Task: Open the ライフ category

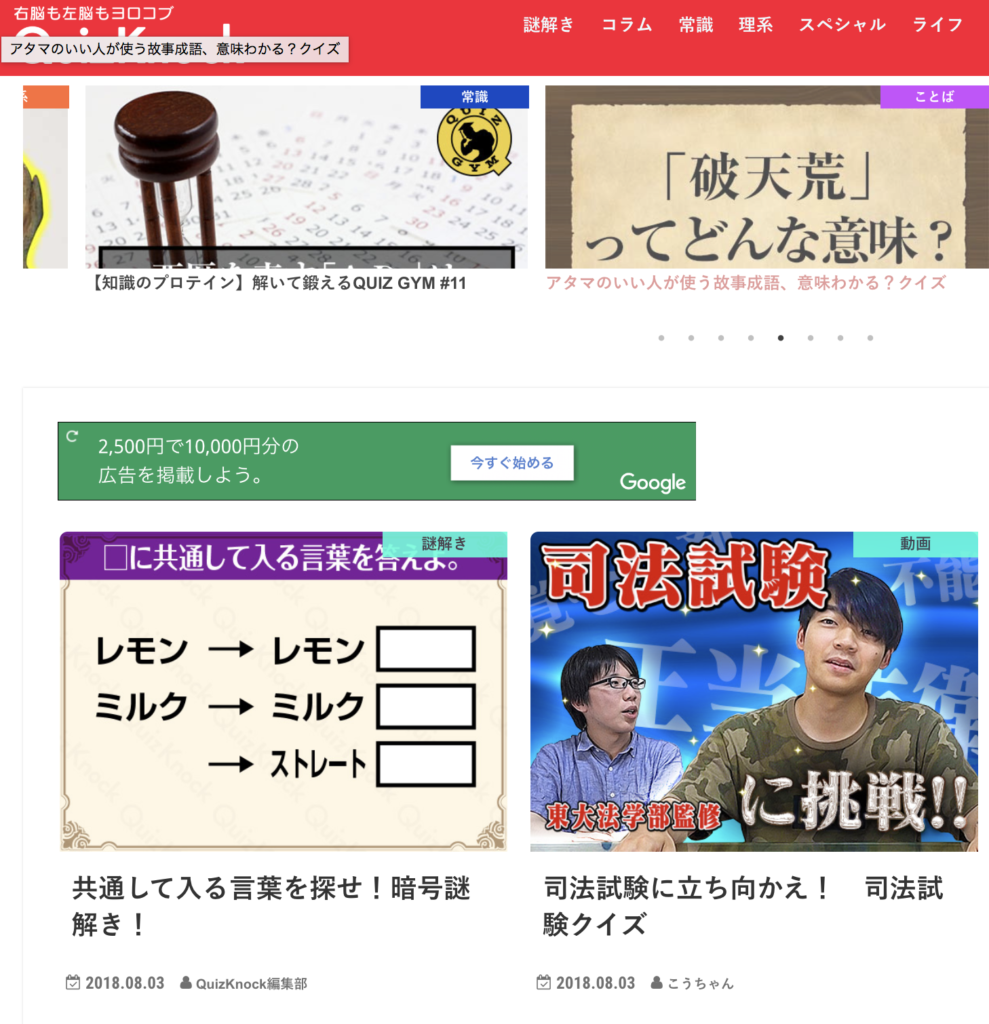Action: 937,25
